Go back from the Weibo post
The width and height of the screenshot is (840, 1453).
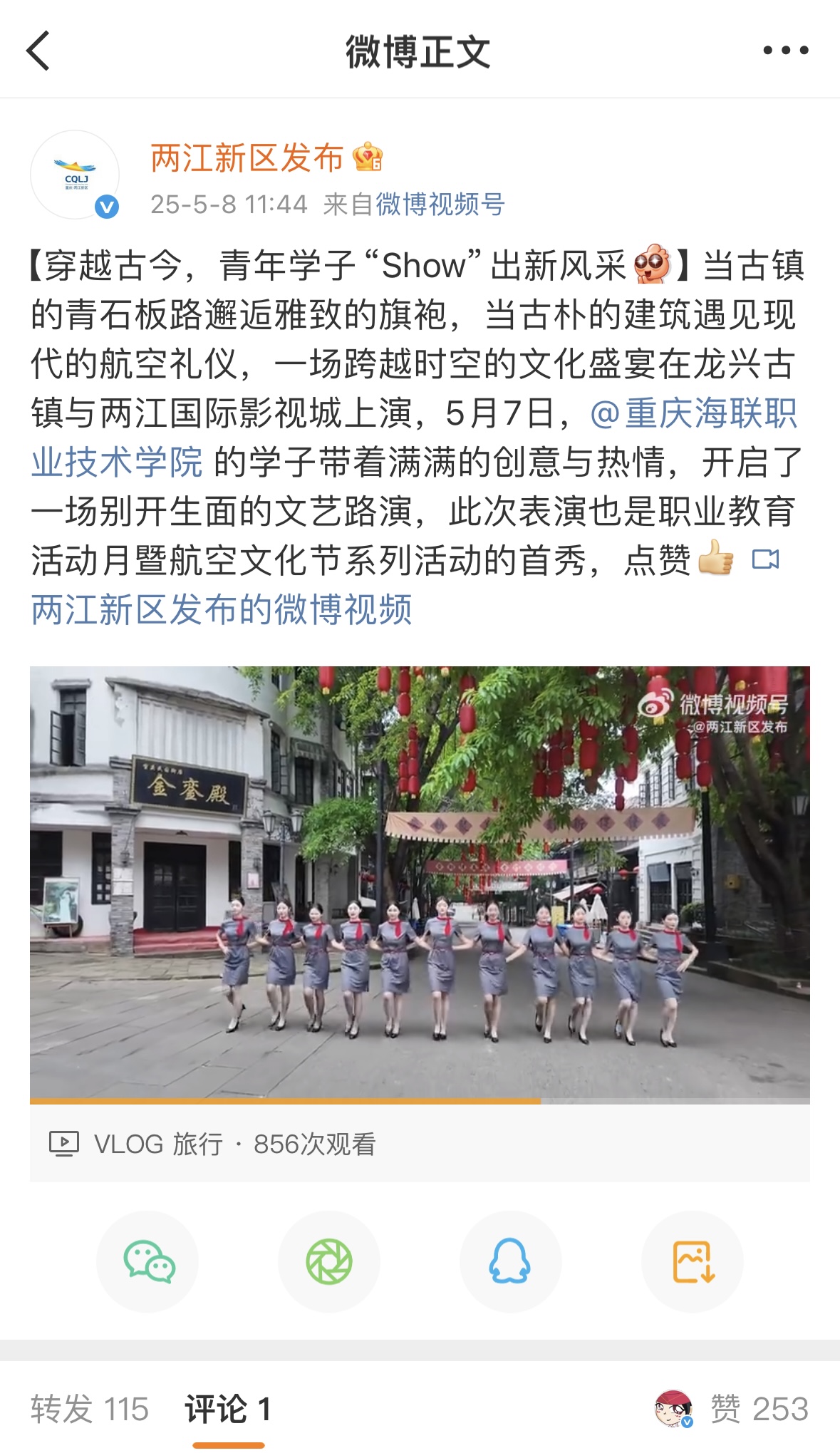[x=38, y=51]
